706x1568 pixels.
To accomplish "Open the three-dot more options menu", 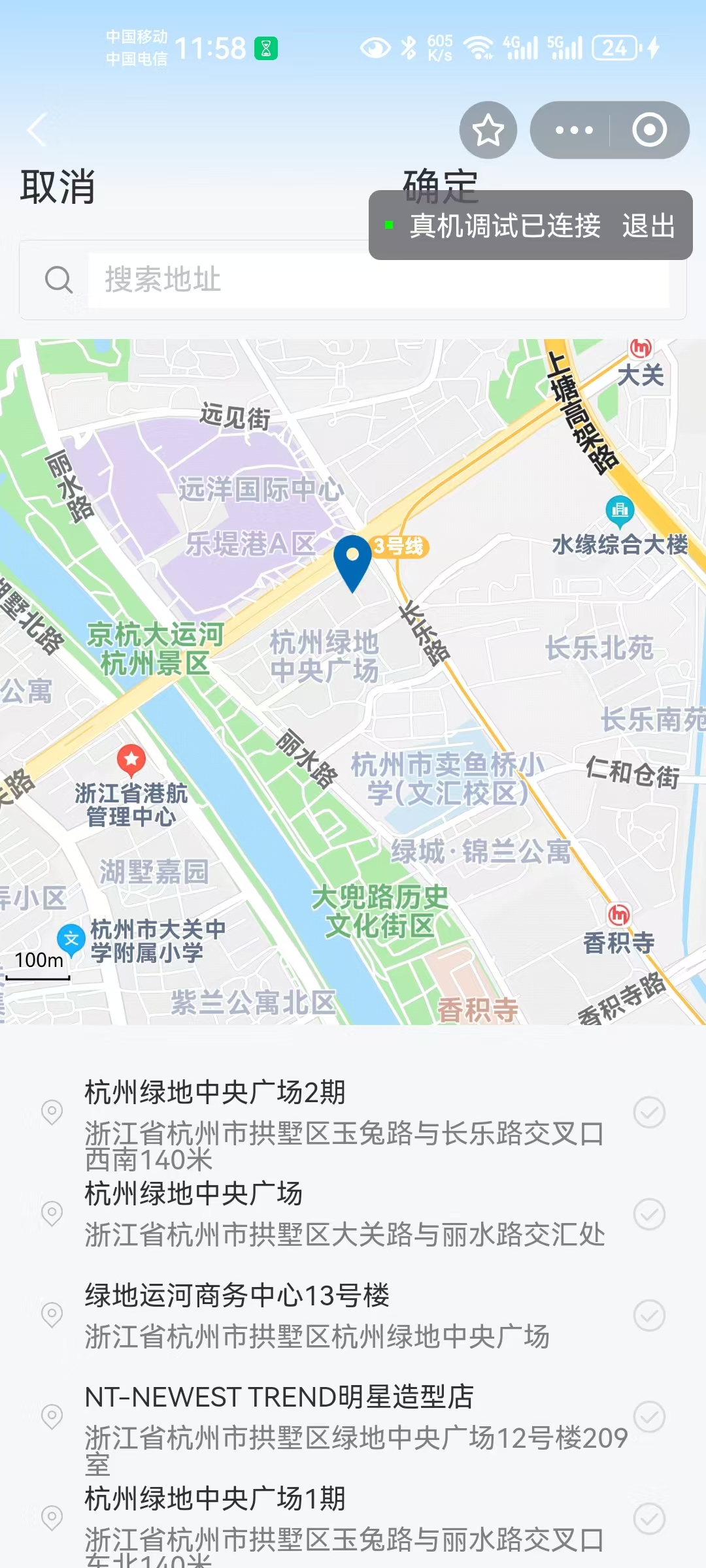I will 573,130.
